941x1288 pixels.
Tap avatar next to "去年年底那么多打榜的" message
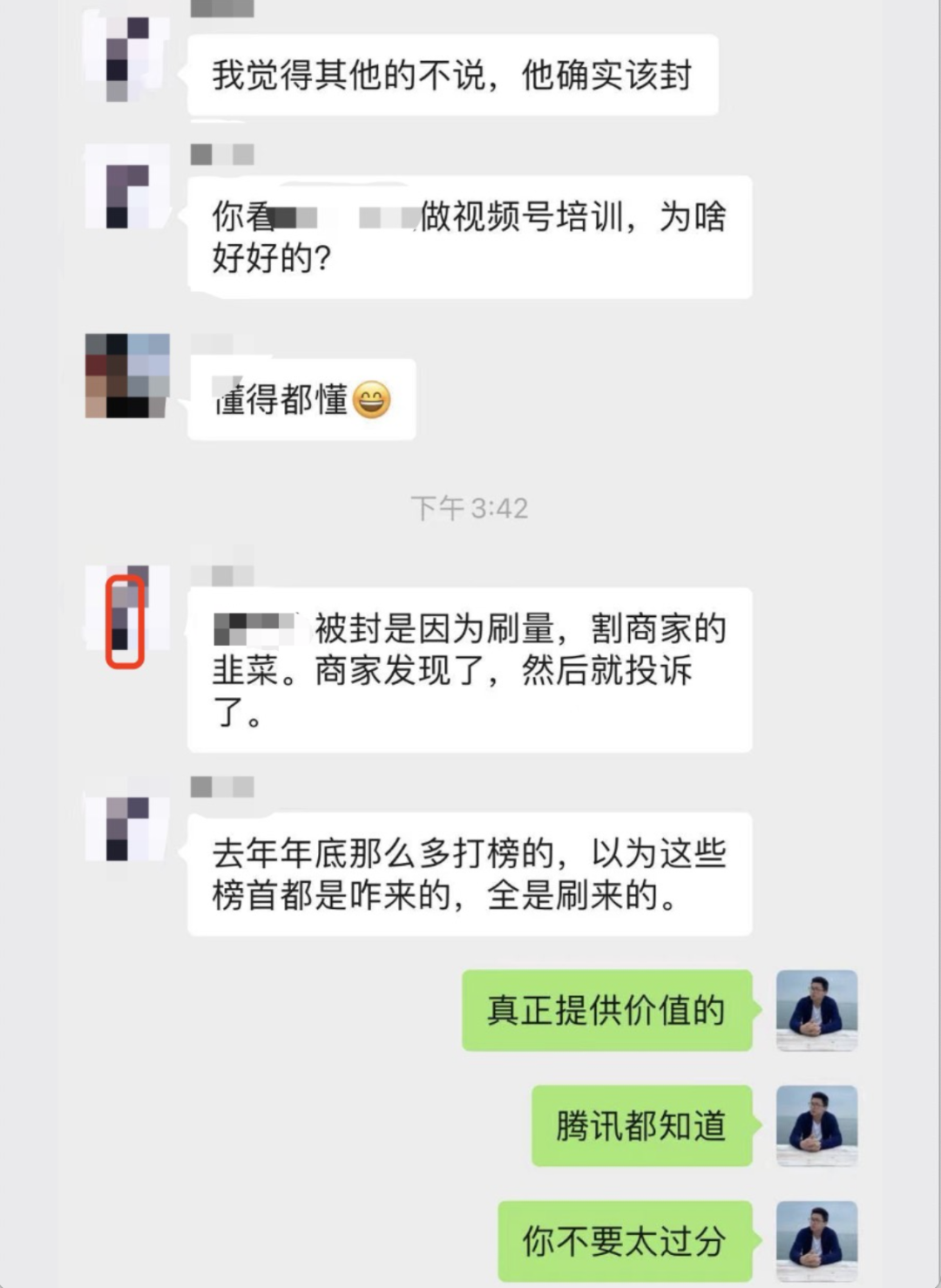coord(127,819)
